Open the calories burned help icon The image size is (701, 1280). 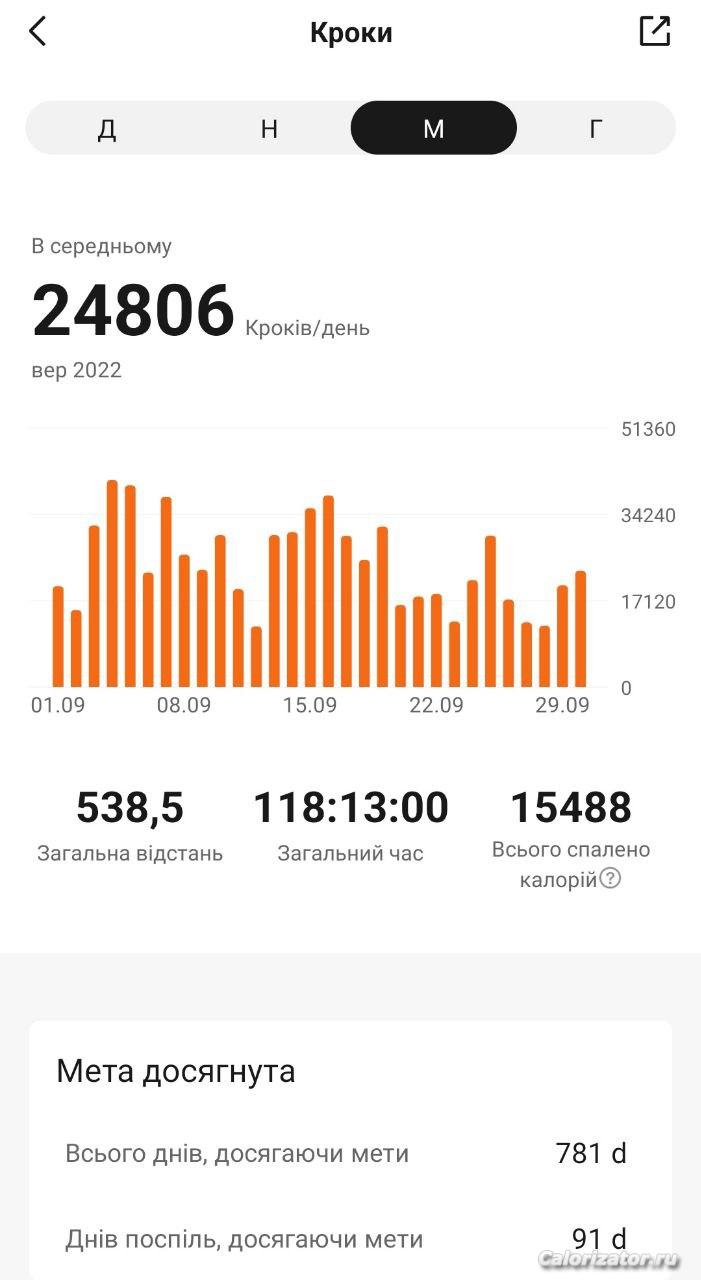(x=610, y=879)
